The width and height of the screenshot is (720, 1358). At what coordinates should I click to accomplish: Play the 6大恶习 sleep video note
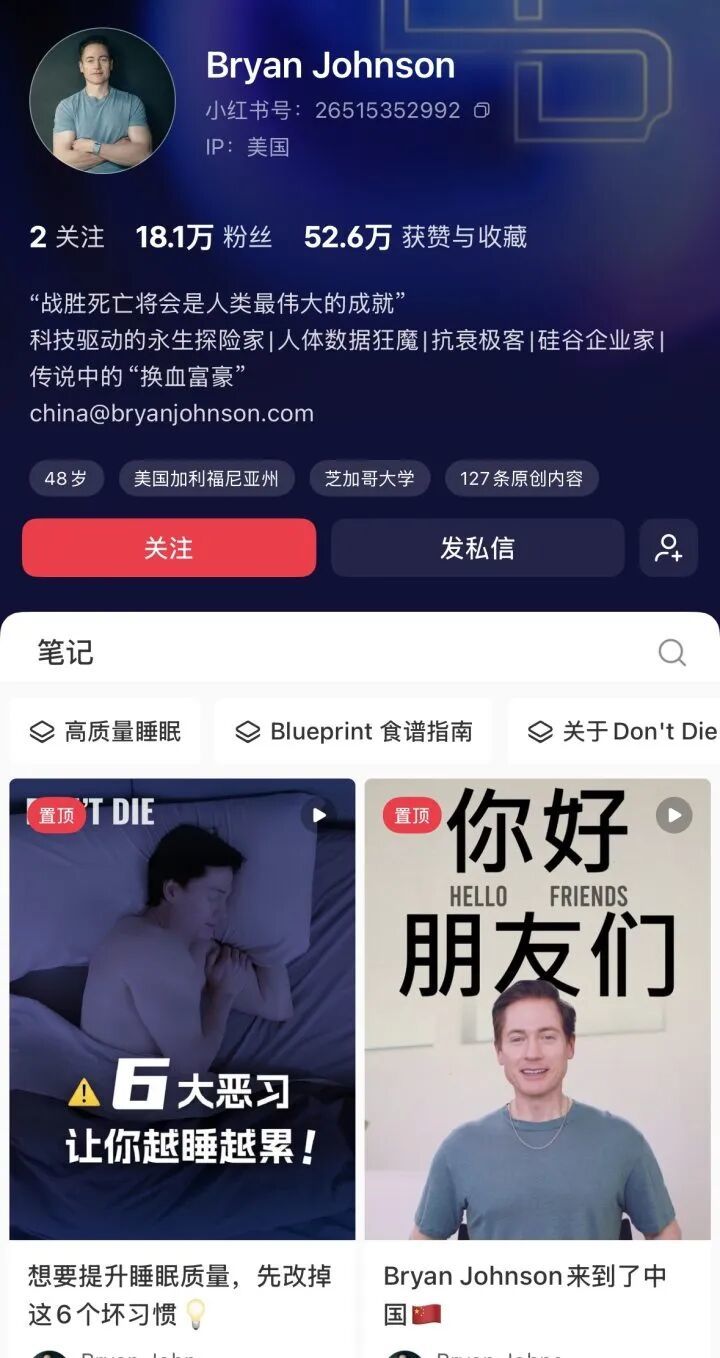point(182,1009)
